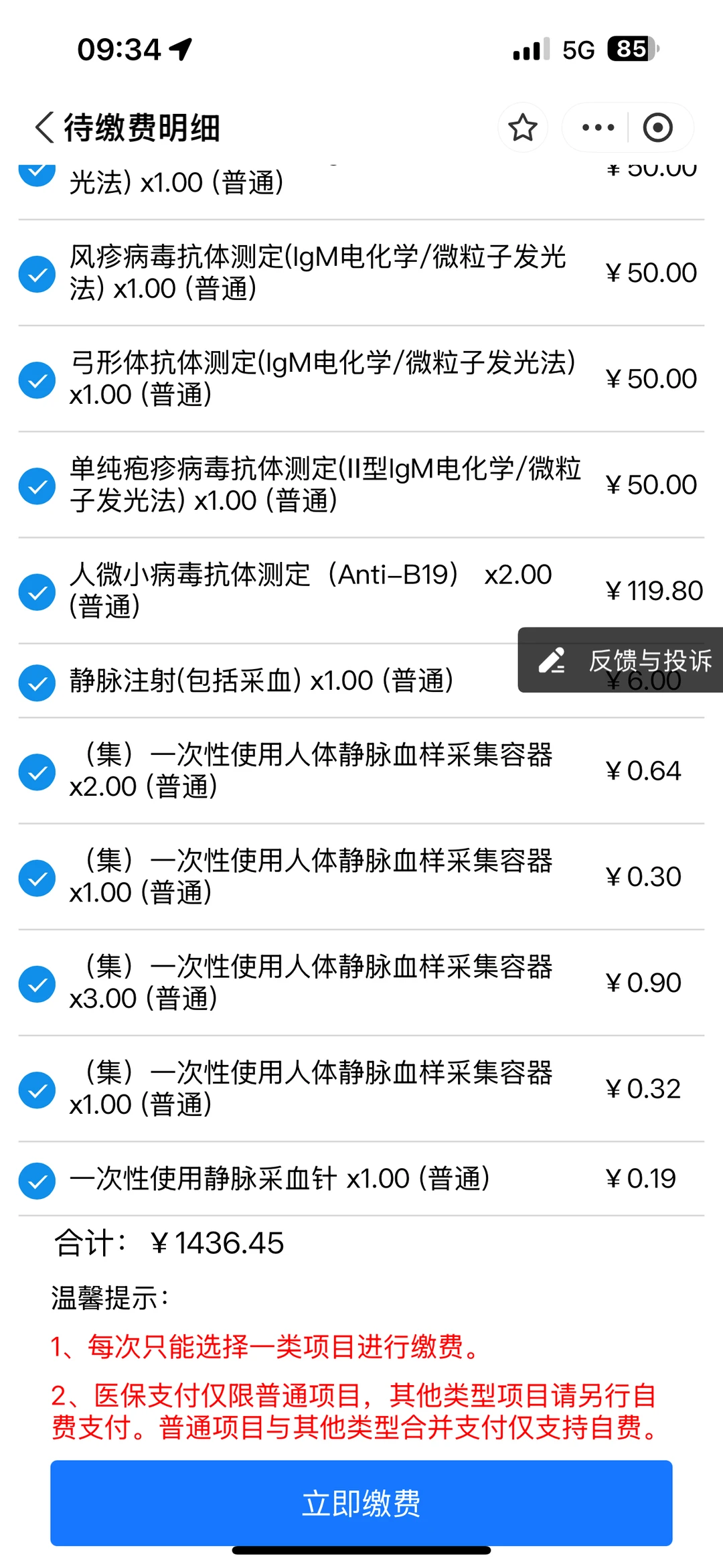The height and width of the screenshot is (1568, 723).
Task: Toggle the 采集容器 x3.00 item checkbox
Action: click(x=37, y=984)
